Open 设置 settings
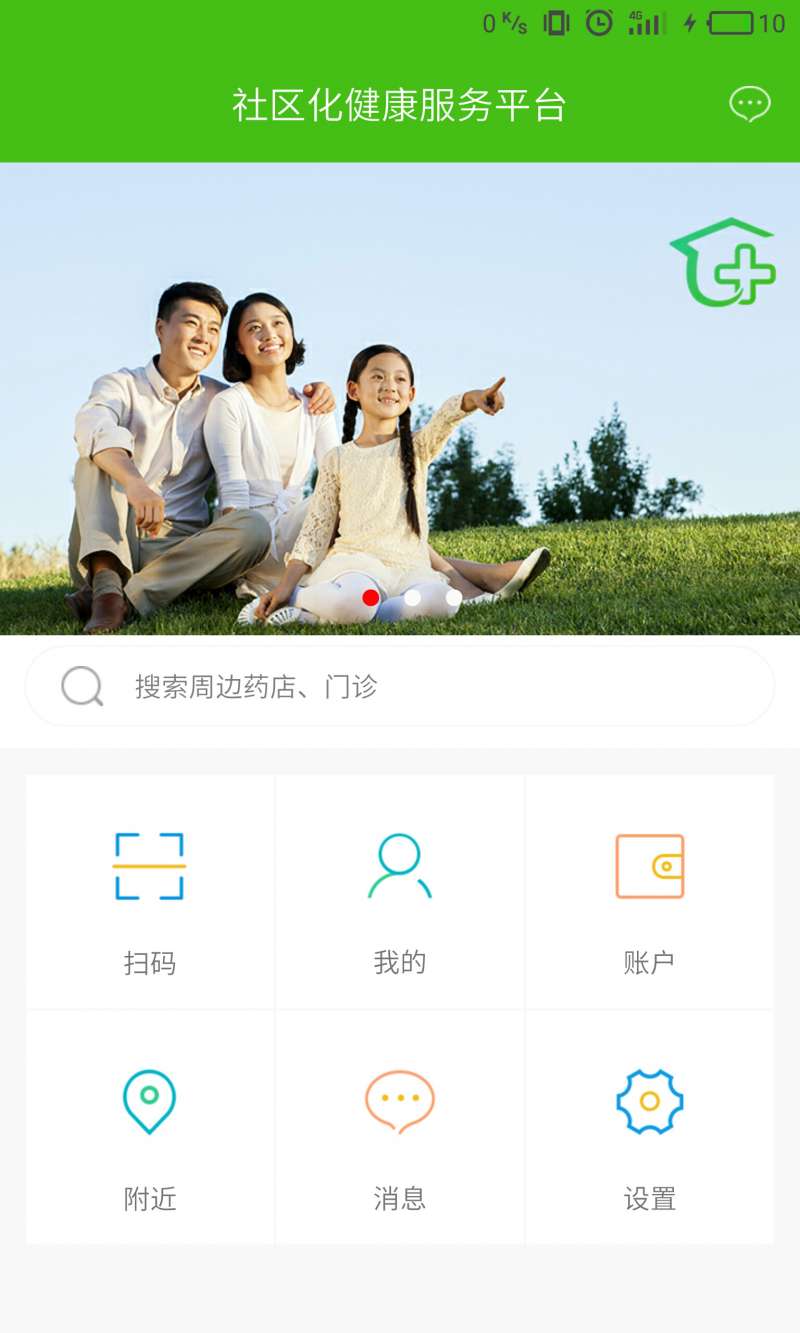This screenshot has height=1333, width=800. point(649,1127)
